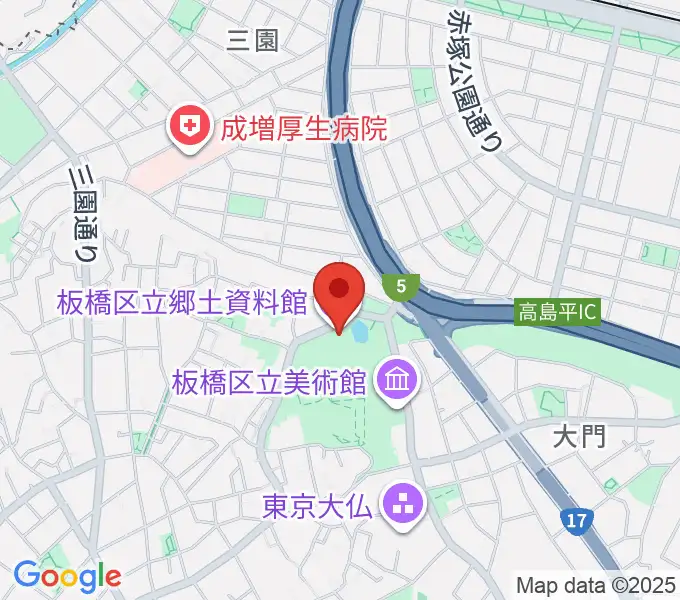Open the 成増厚生病院 hospital marker
Viewport: 680px width, 600px height.
coord(187,127)
